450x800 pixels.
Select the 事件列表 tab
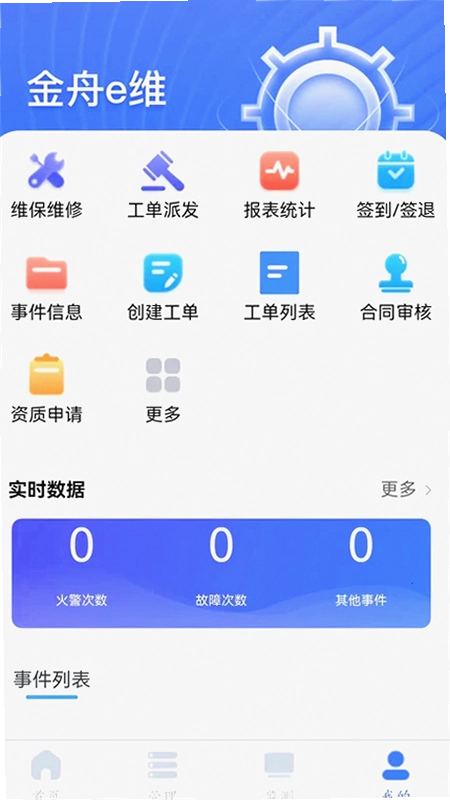click(52, 680)
